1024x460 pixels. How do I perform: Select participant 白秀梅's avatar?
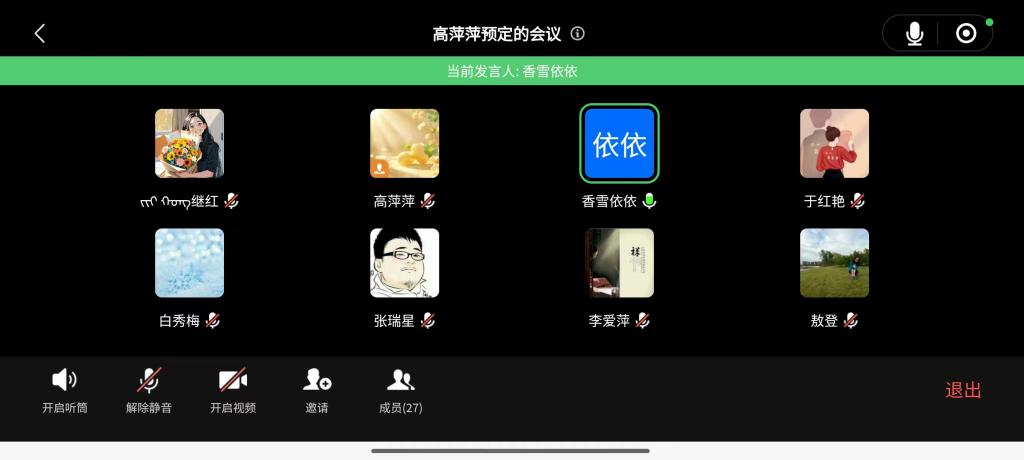tap(189, 263)
